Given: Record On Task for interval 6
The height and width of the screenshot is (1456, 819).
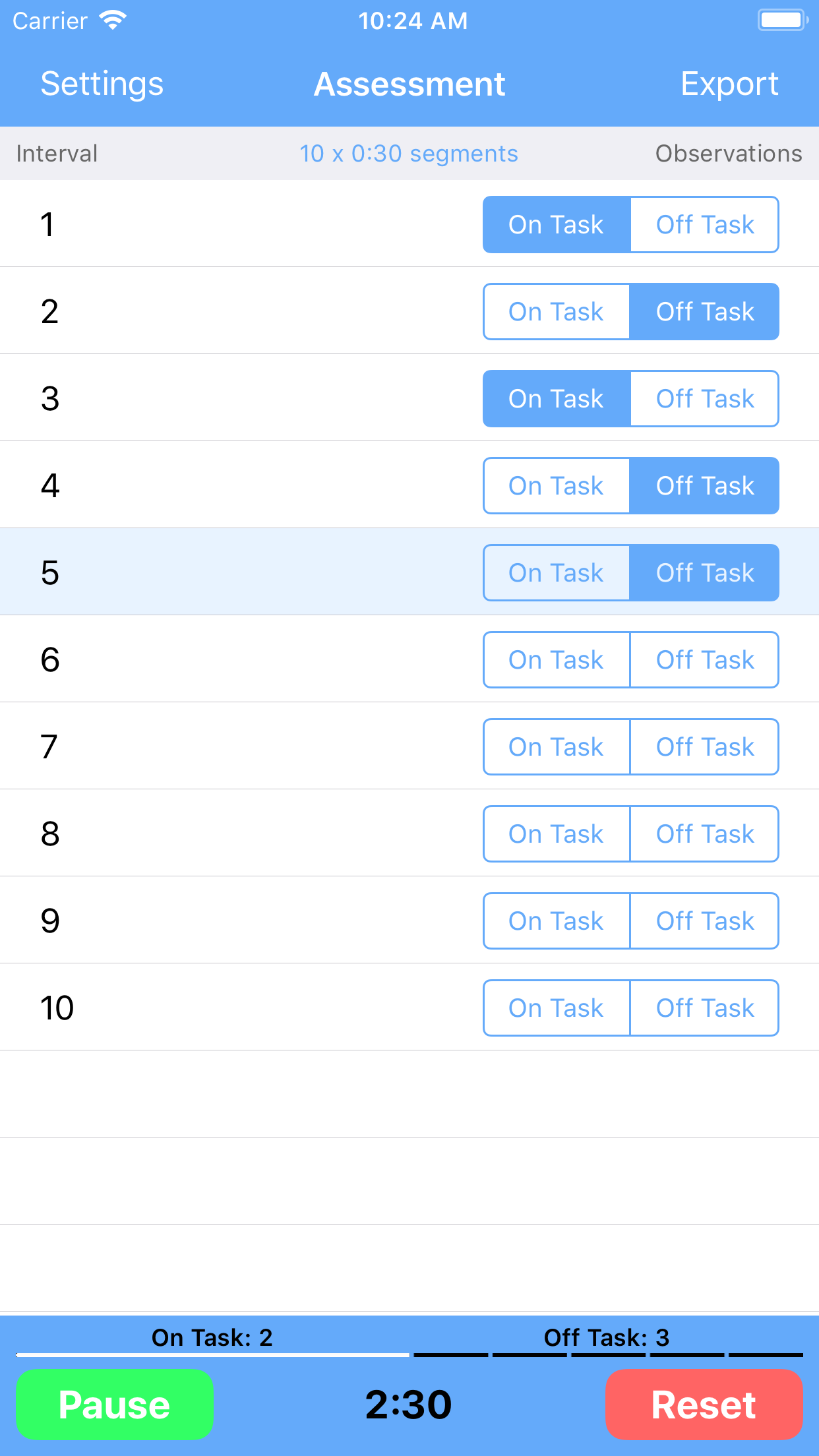Looking at the screenshot, I should (556, 659).
